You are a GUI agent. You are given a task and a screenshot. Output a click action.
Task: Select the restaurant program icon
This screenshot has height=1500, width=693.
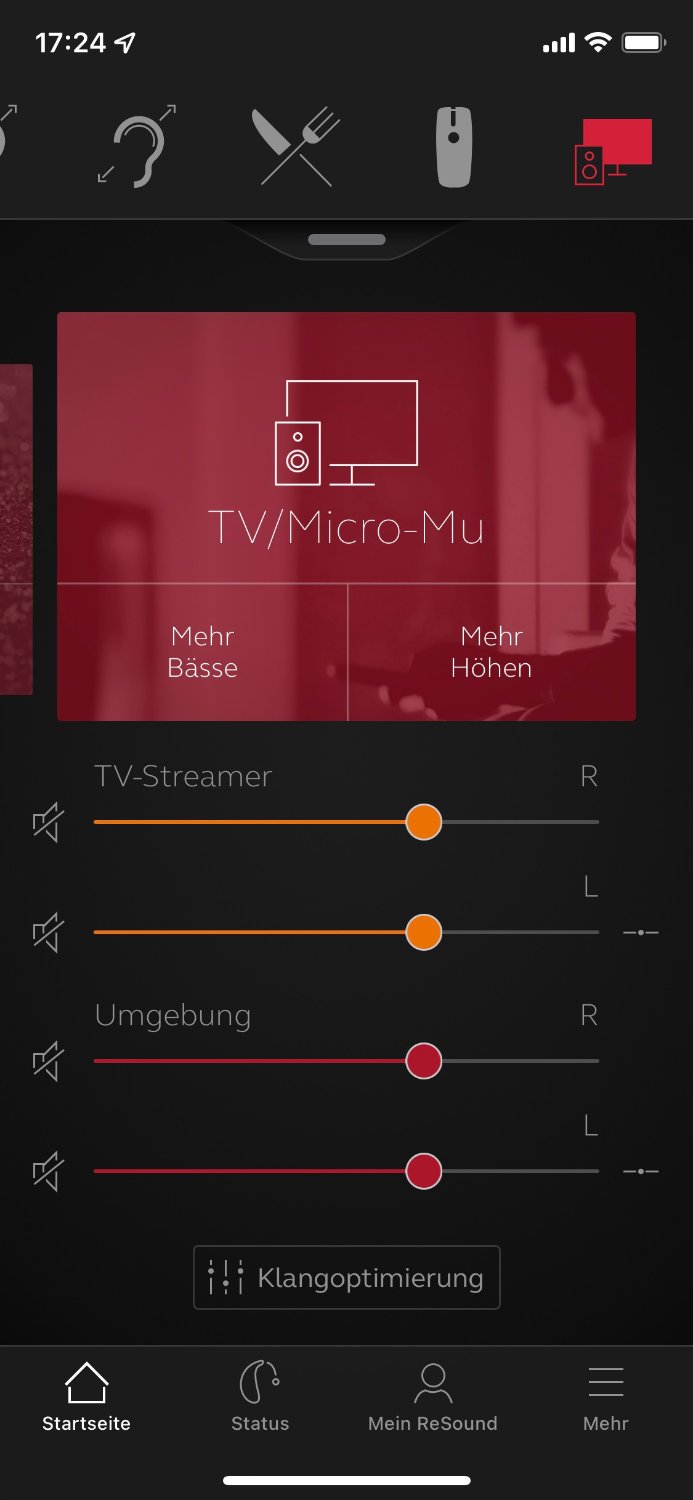(297, 146)
